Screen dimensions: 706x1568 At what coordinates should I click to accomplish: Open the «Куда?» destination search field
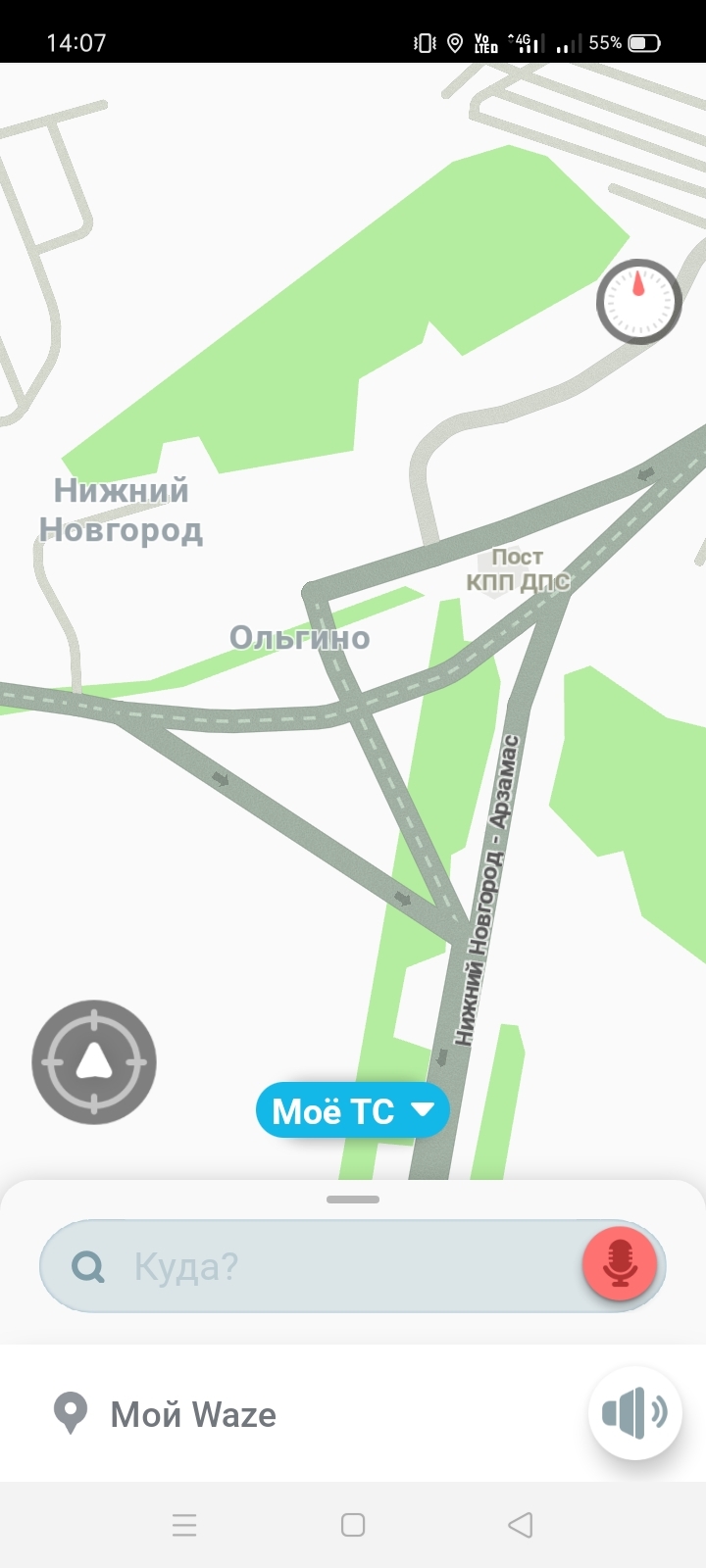[x=324, y=1266]
